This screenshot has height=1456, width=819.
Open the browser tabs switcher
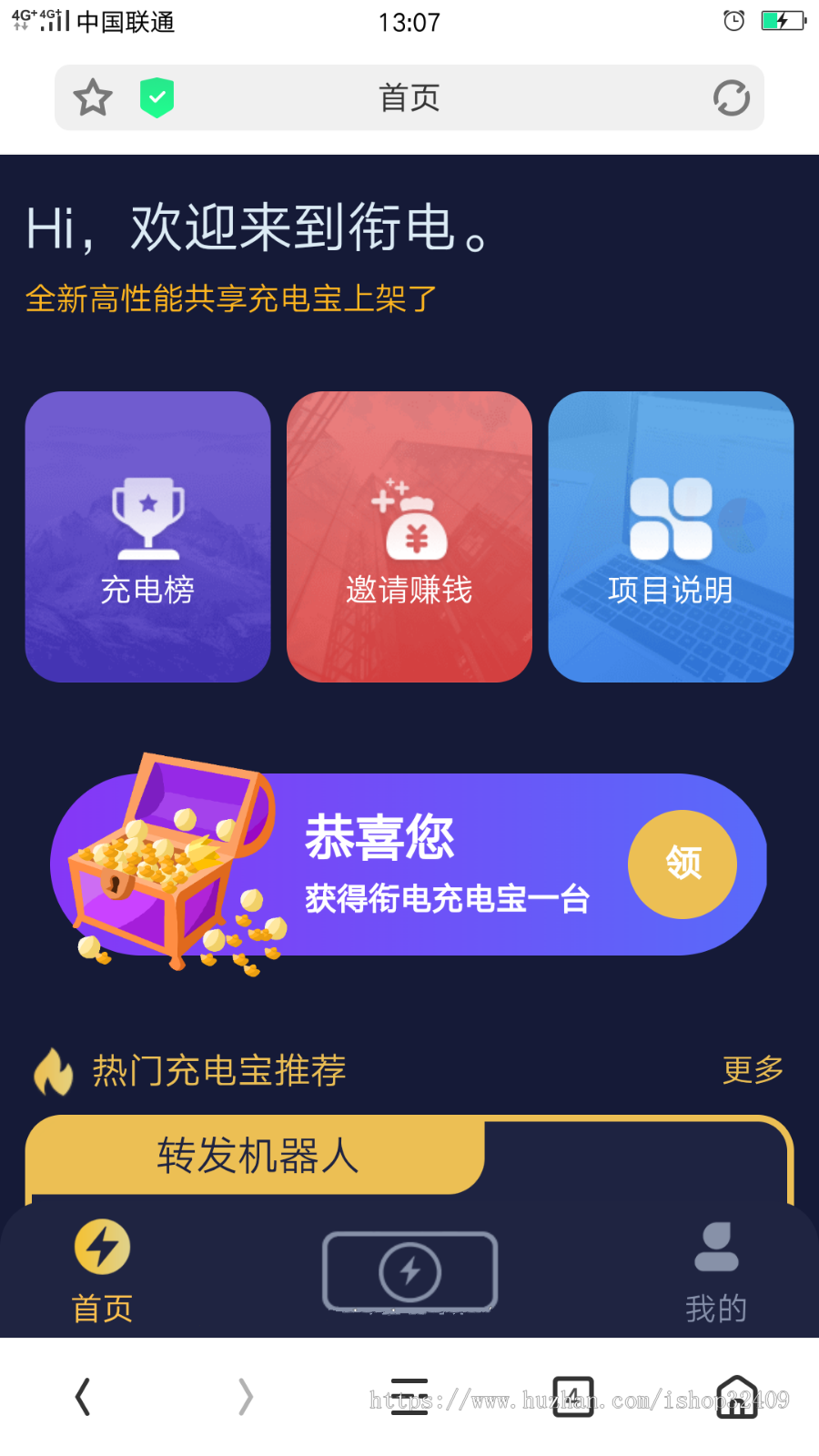click(573, 1396)
